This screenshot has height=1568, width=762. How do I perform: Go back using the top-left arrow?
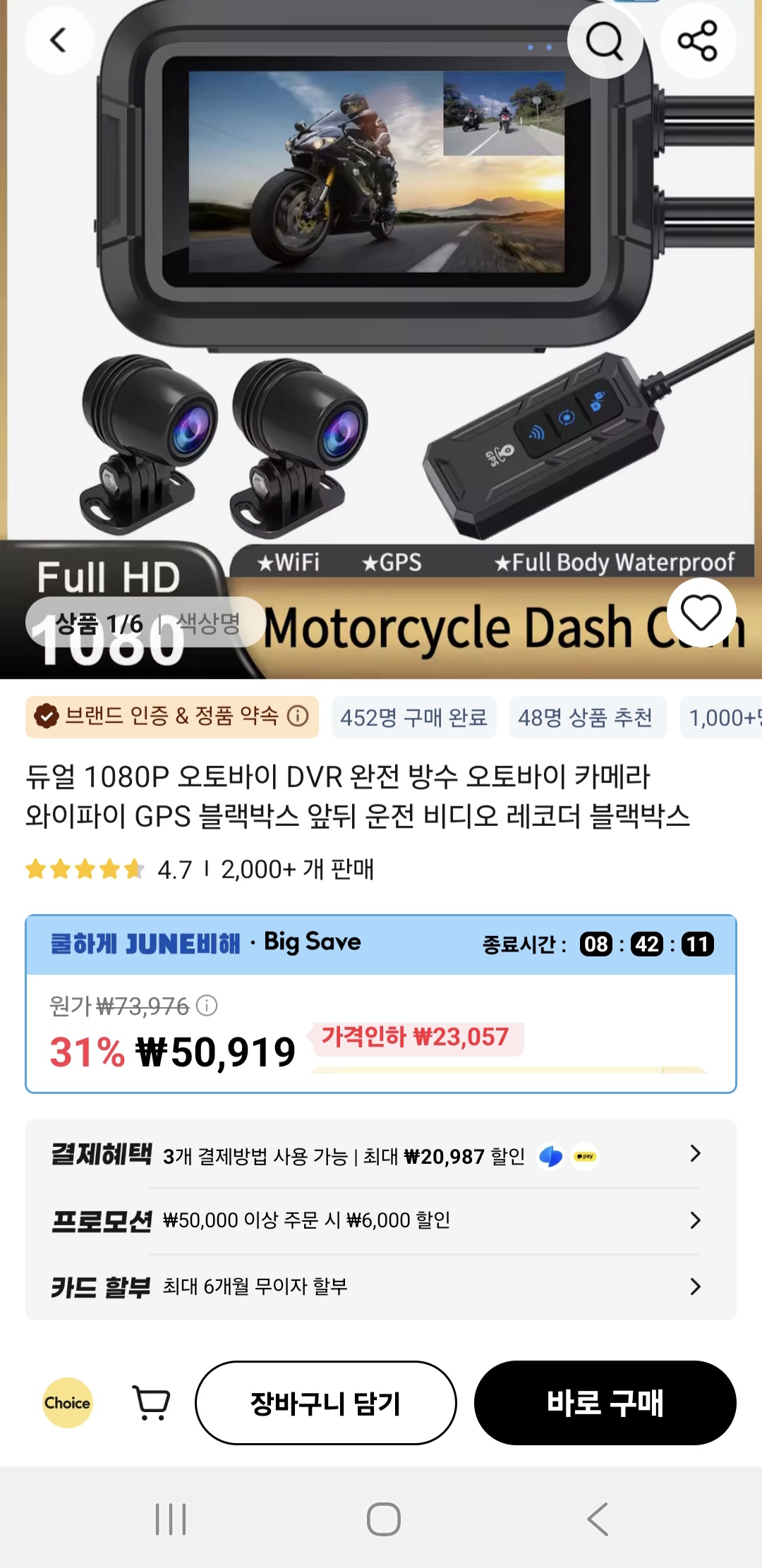coord(59,41)
